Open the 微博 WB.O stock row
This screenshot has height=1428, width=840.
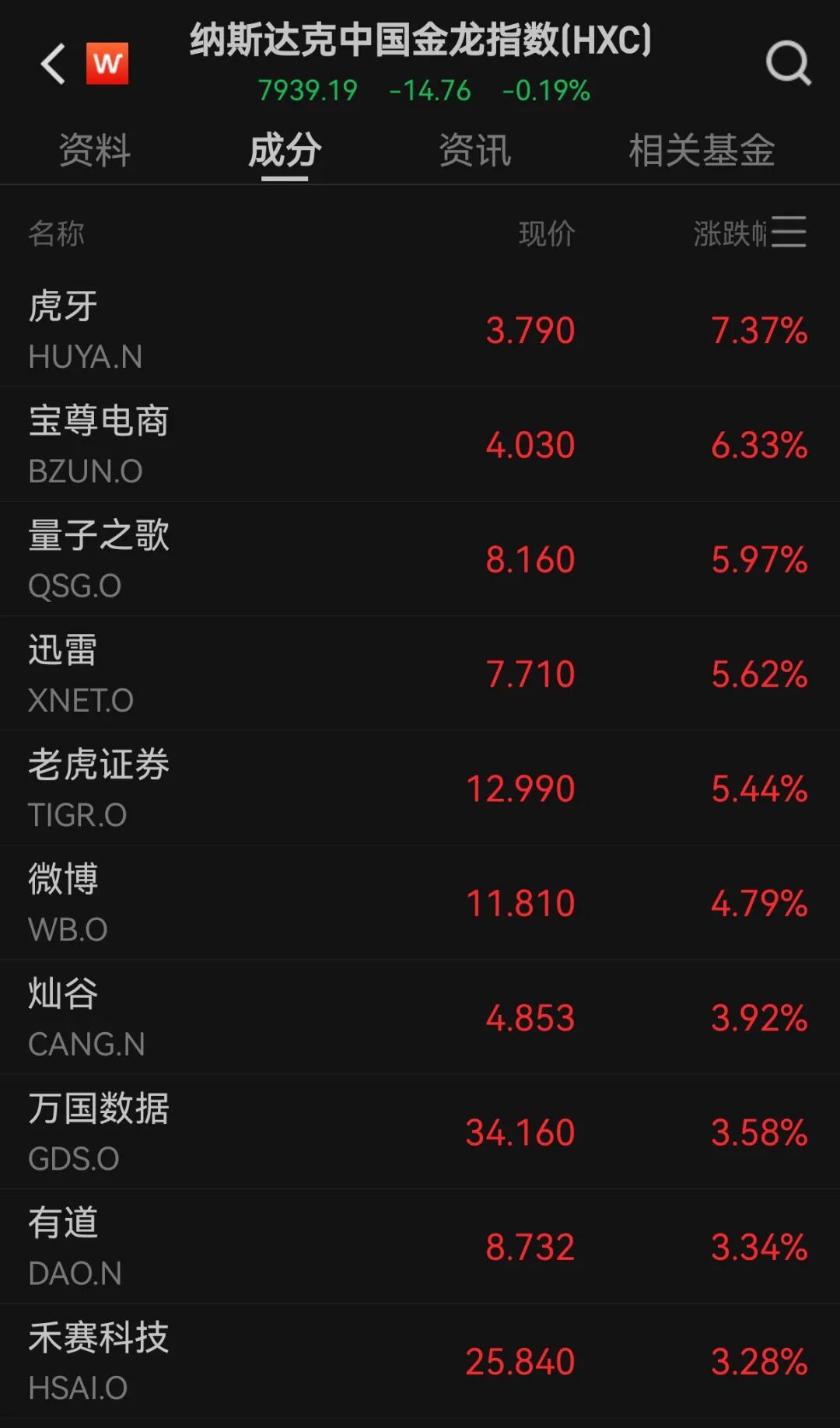(x=420, y=903)
